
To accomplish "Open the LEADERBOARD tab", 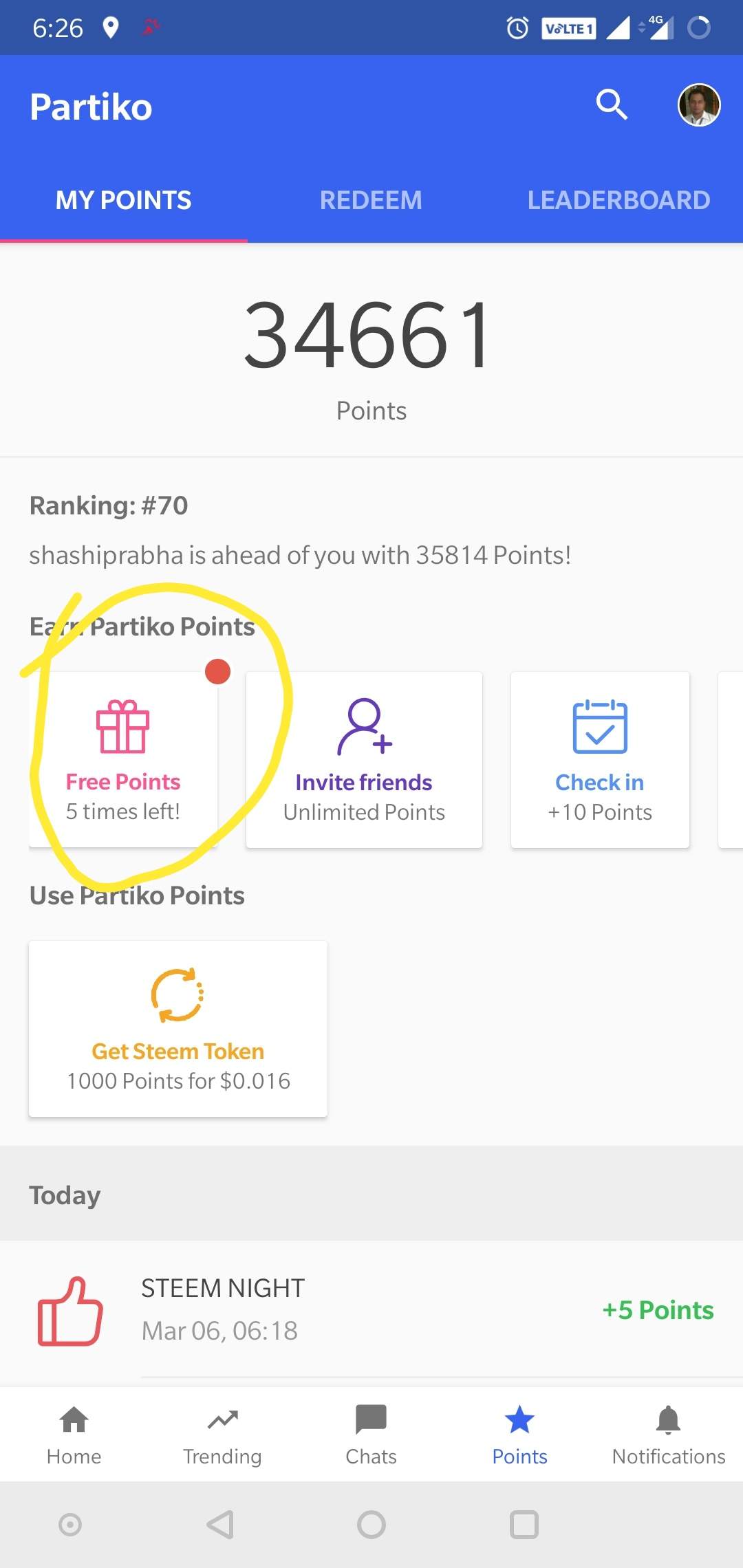I will tap(618, 199).
